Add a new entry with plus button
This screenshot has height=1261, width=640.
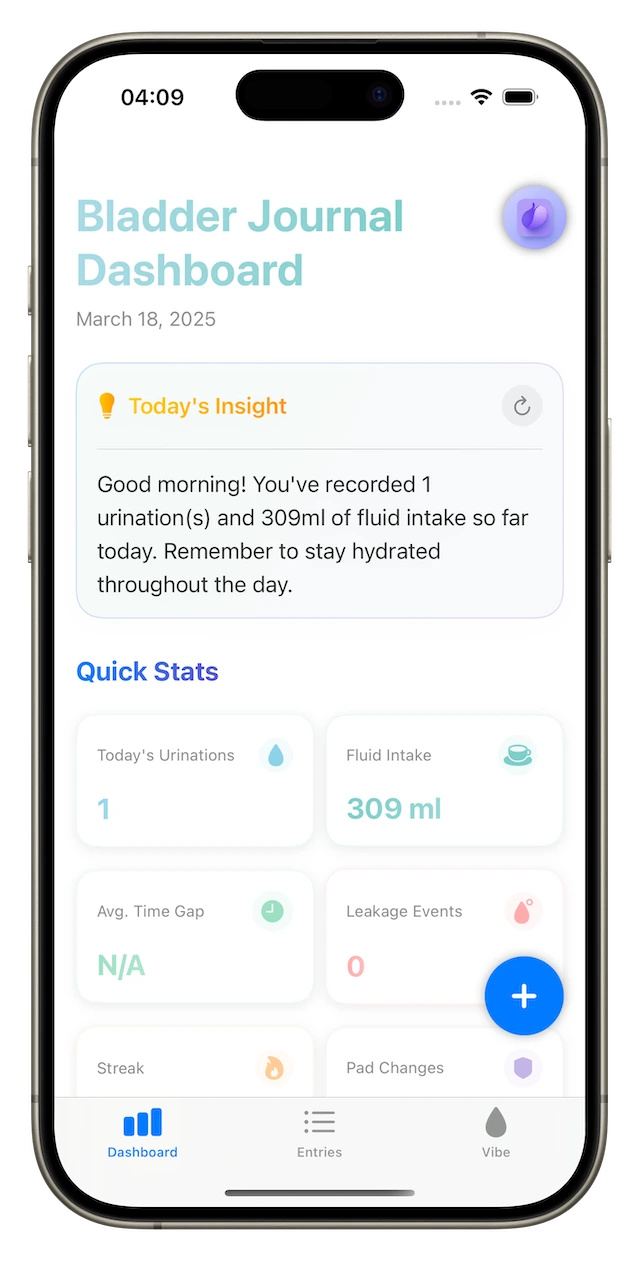point(524,996)
